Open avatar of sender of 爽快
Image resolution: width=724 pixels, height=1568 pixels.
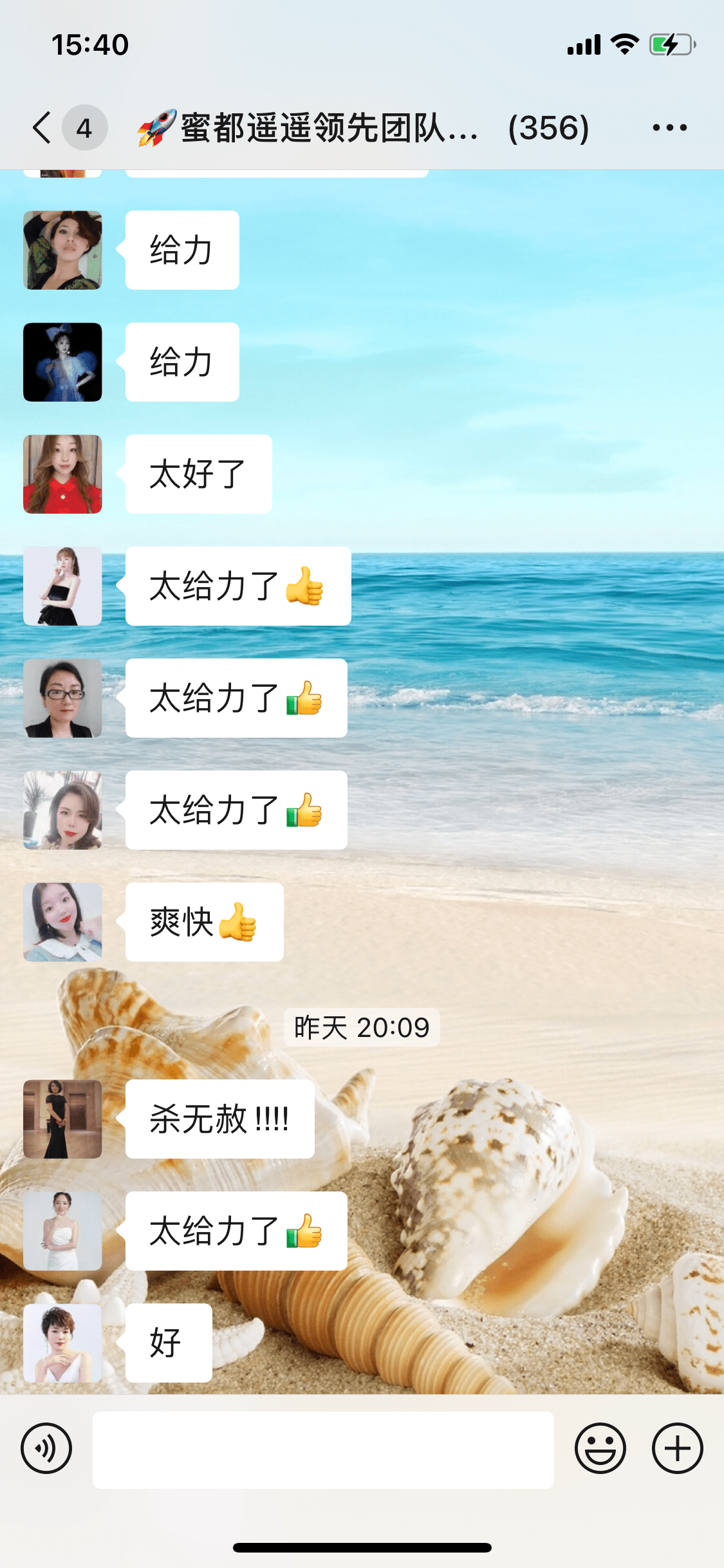(62, 922)
